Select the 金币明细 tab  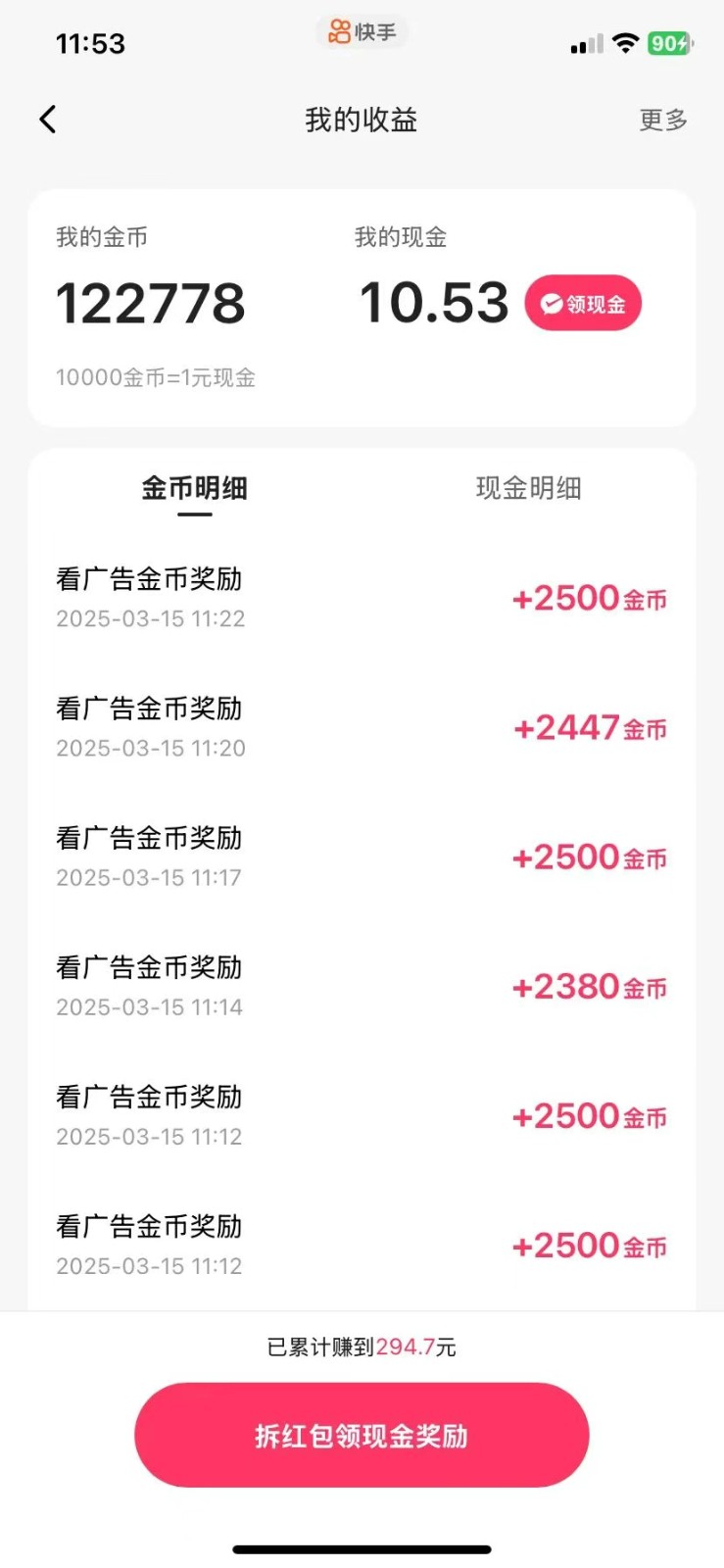pos(194,488)
